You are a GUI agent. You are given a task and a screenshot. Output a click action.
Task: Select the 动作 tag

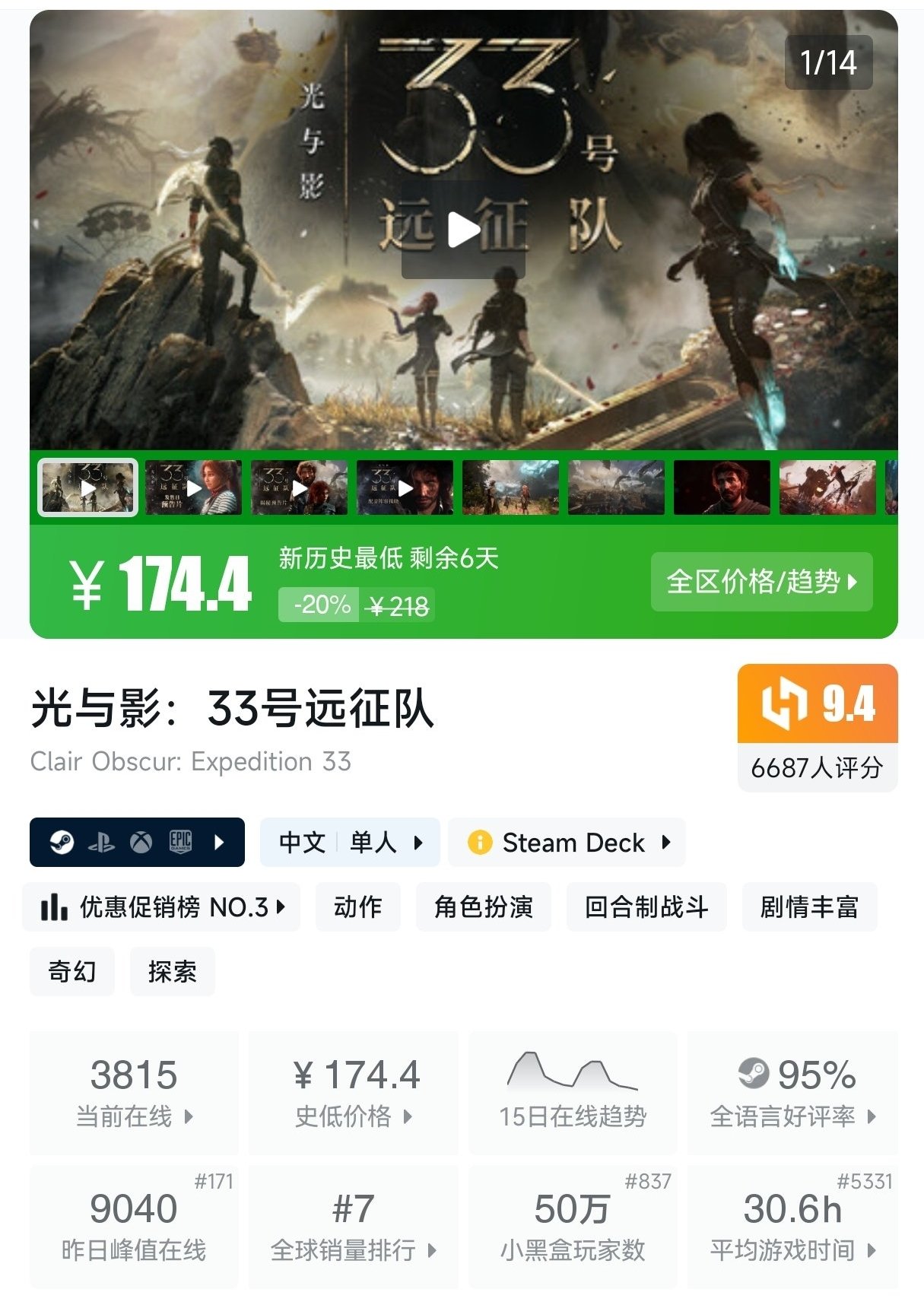click(357, 907)
